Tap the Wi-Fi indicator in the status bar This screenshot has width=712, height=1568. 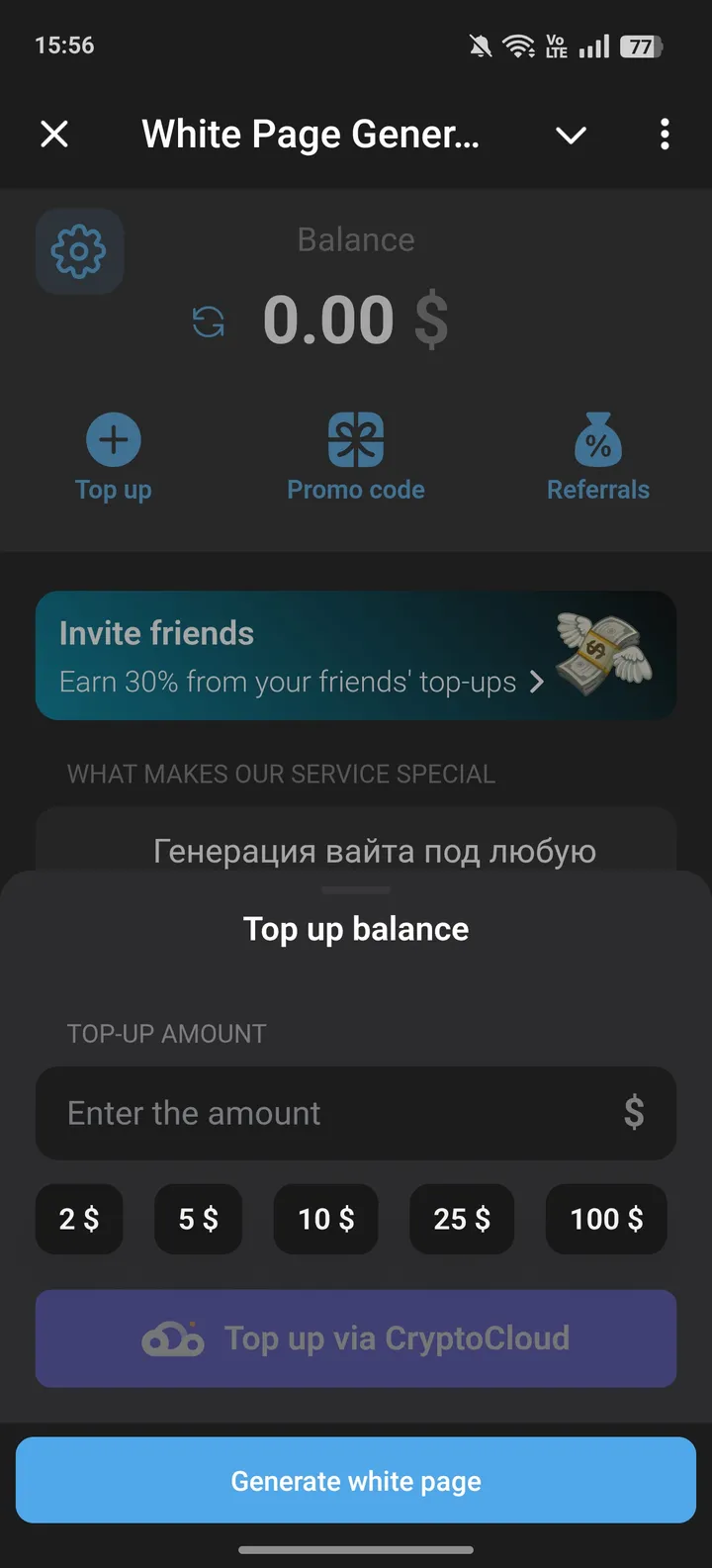click(x=517, y=45)
